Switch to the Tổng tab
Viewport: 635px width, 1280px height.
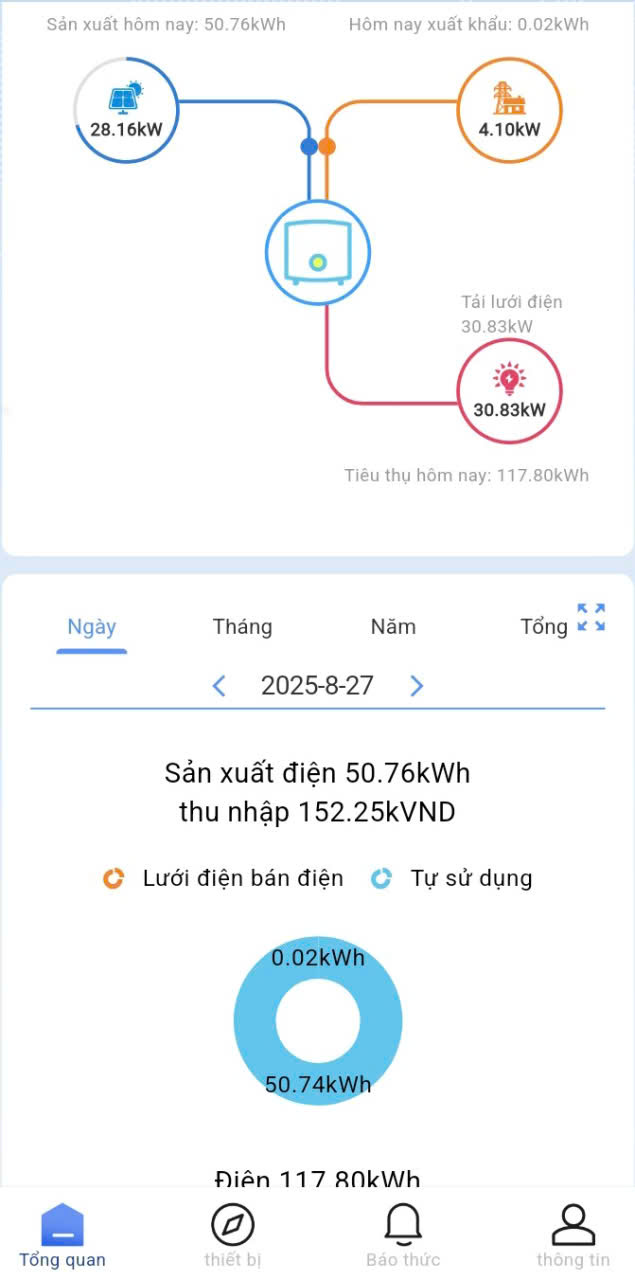click(543, 627)
